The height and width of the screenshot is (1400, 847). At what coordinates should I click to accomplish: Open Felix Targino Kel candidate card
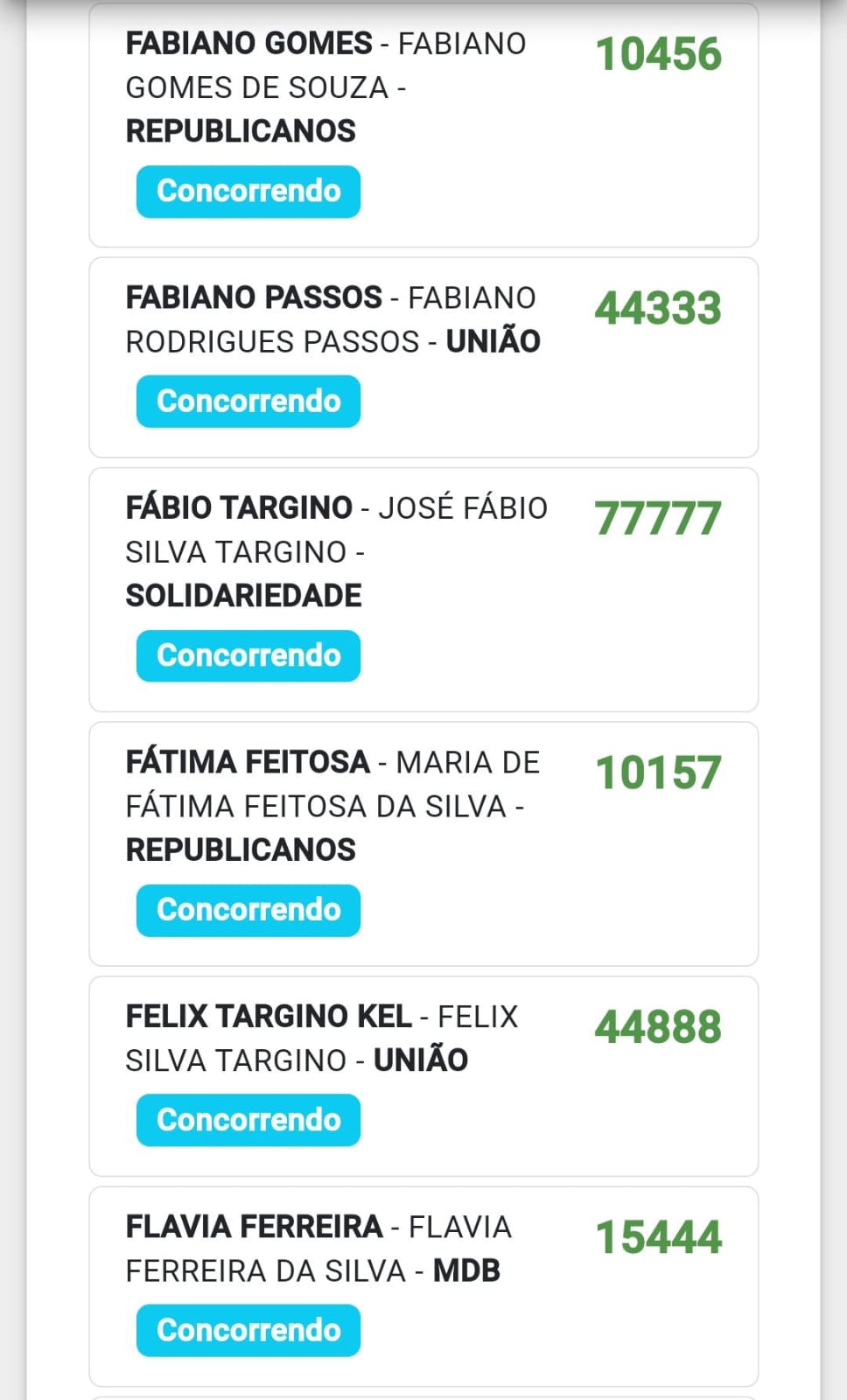[x=423, y=1077]
